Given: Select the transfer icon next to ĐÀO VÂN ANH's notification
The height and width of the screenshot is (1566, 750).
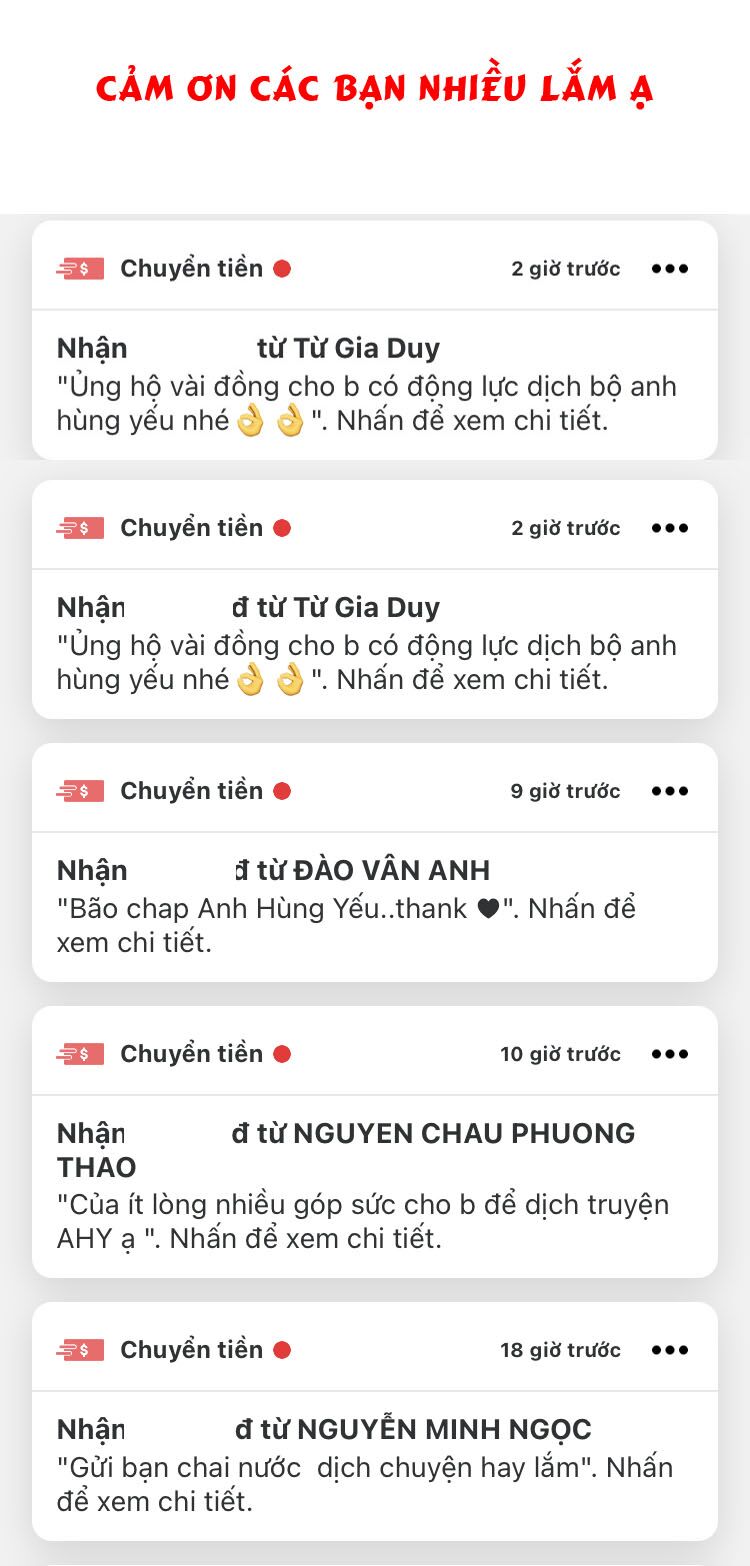Looking at the screenshot, I should click(x=79, y=790).
